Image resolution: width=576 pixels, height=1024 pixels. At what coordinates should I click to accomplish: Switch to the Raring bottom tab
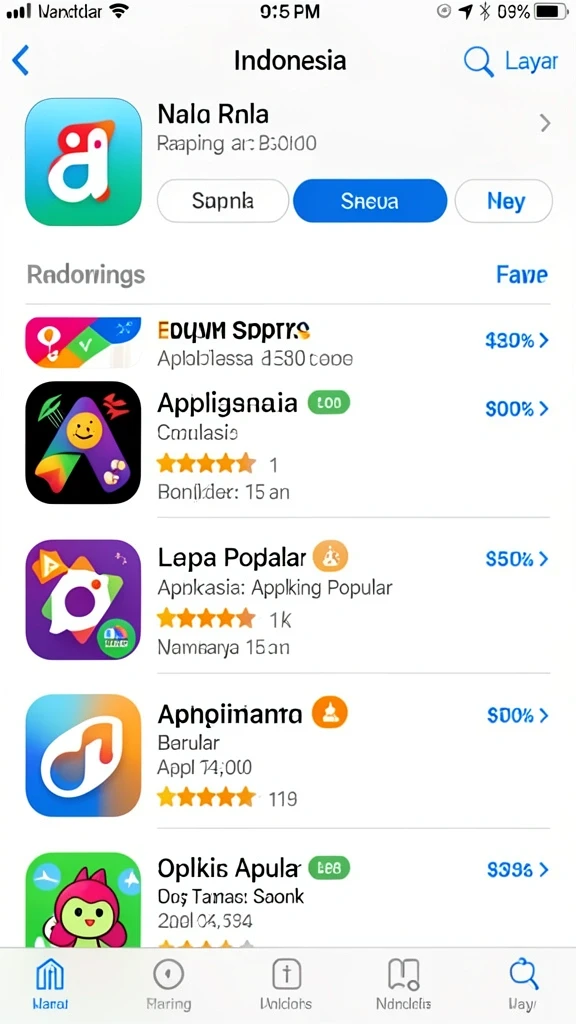coord(168,985)
